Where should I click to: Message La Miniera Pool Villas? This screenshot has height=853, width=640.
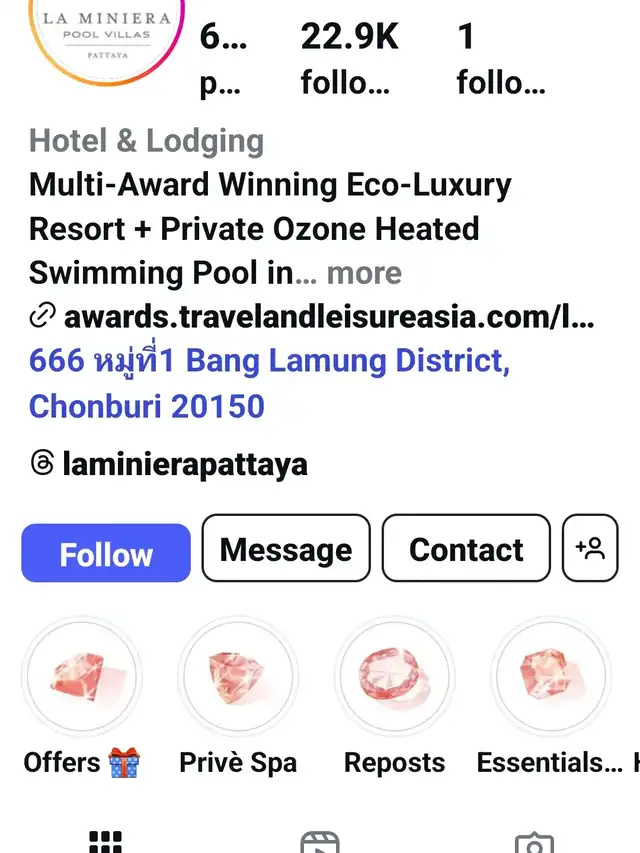click(286, 549)
